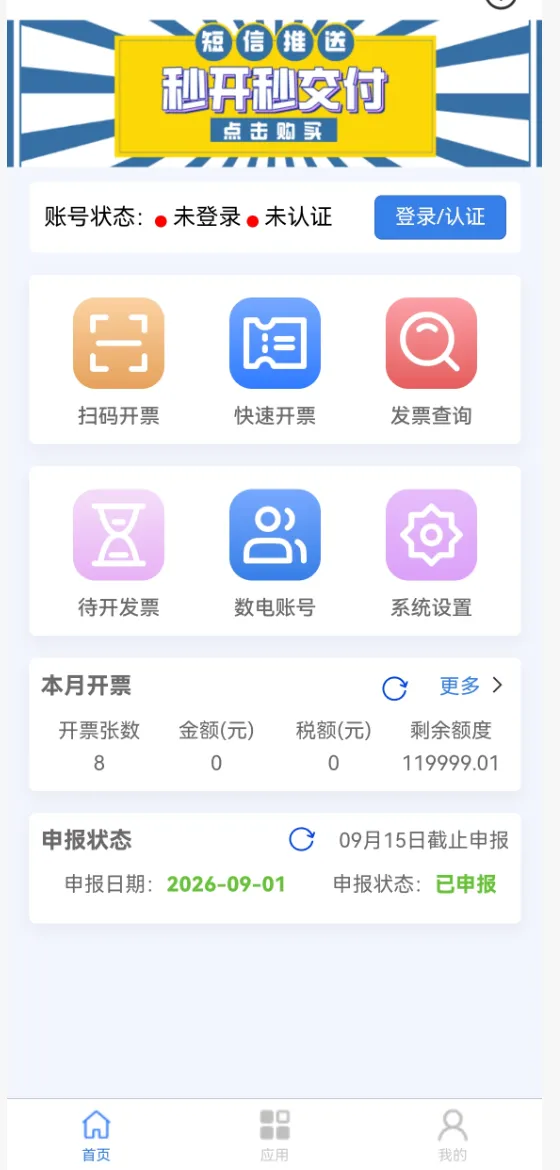View 更多 monthly invoicing details
Image resolution: width=560 pixels, height=1170 pixels.
[471, 686]
